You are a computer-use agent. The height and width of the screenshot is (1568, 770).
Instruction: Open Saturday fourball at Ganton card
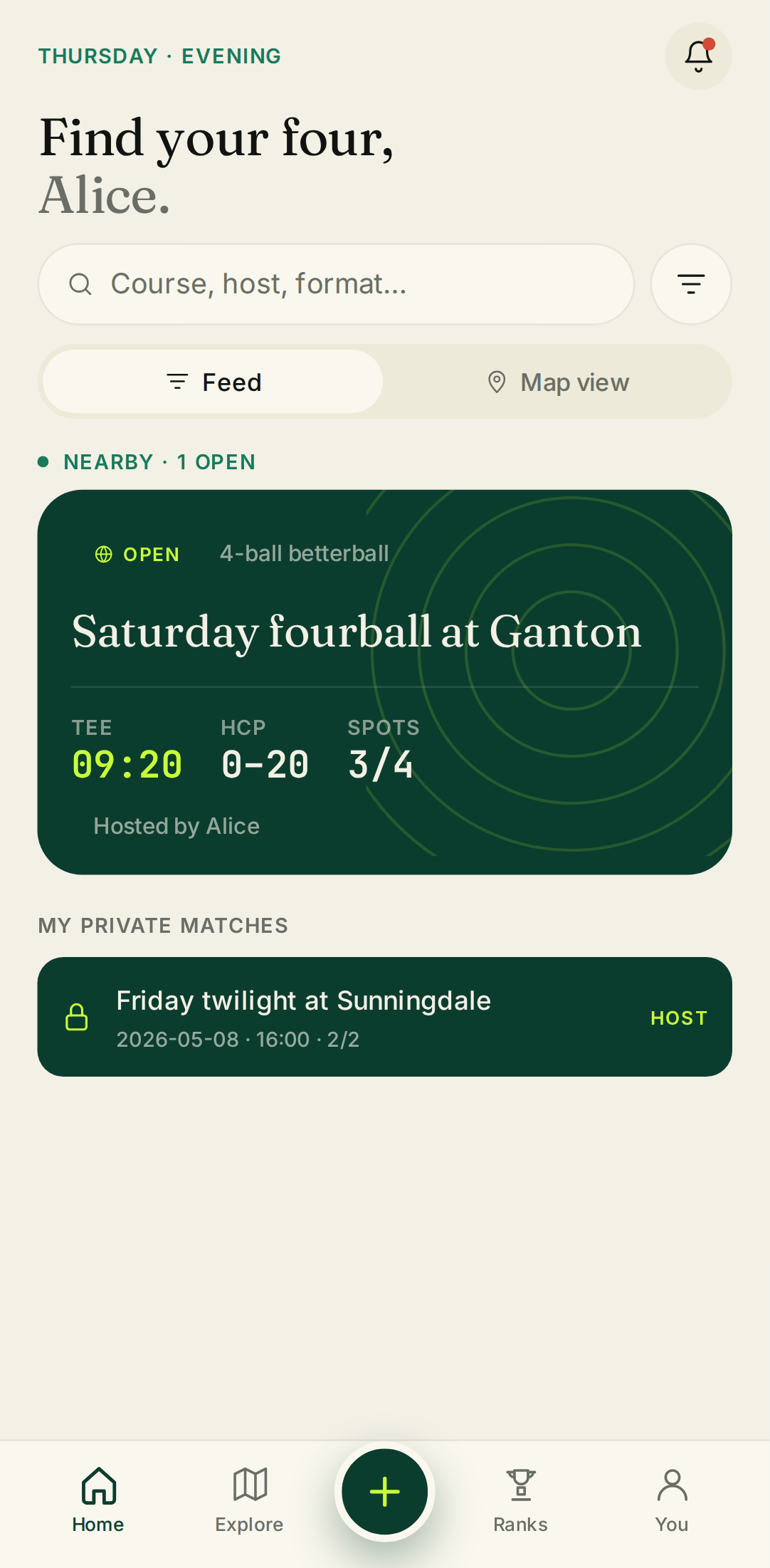tap(384, 681)
